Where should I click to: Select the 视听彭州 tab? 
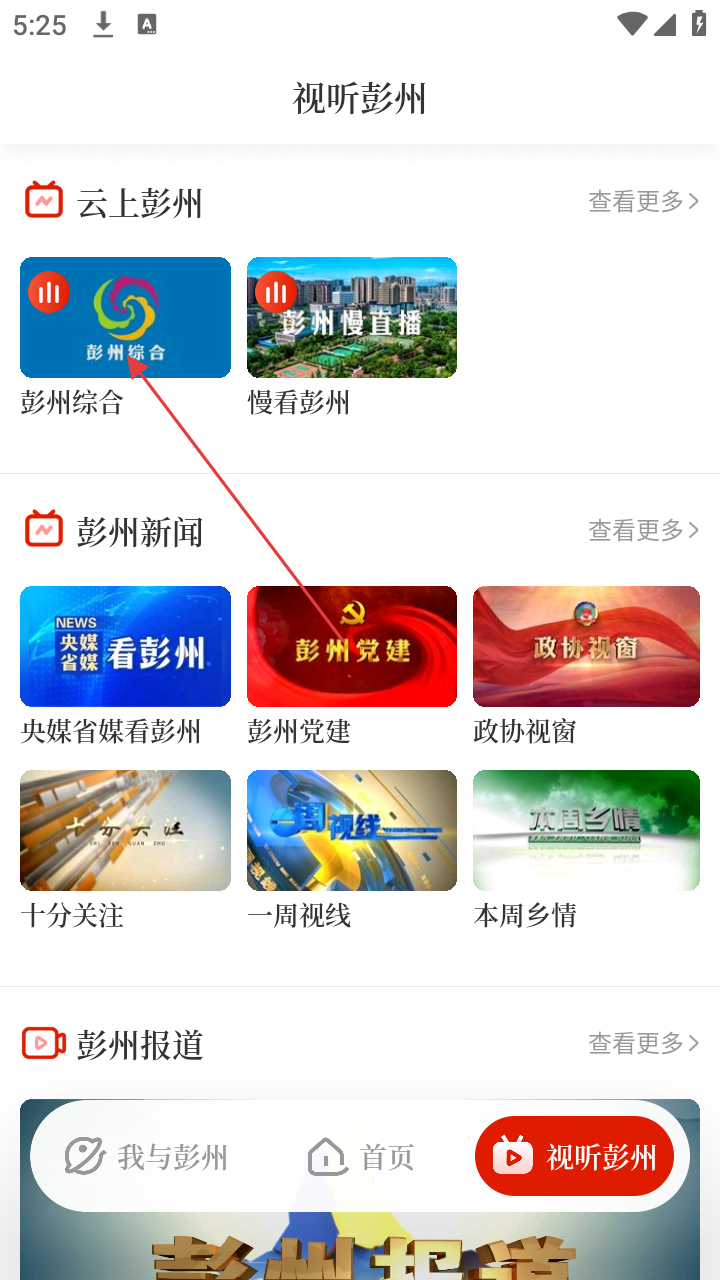coord(575,1157)
